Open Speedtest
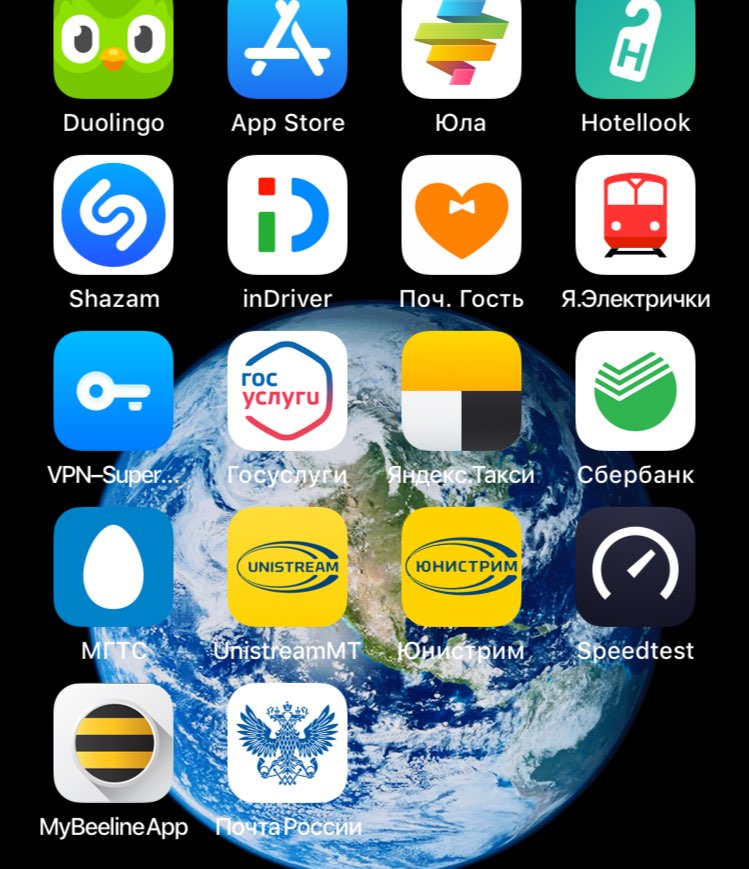 click(635, 567)
